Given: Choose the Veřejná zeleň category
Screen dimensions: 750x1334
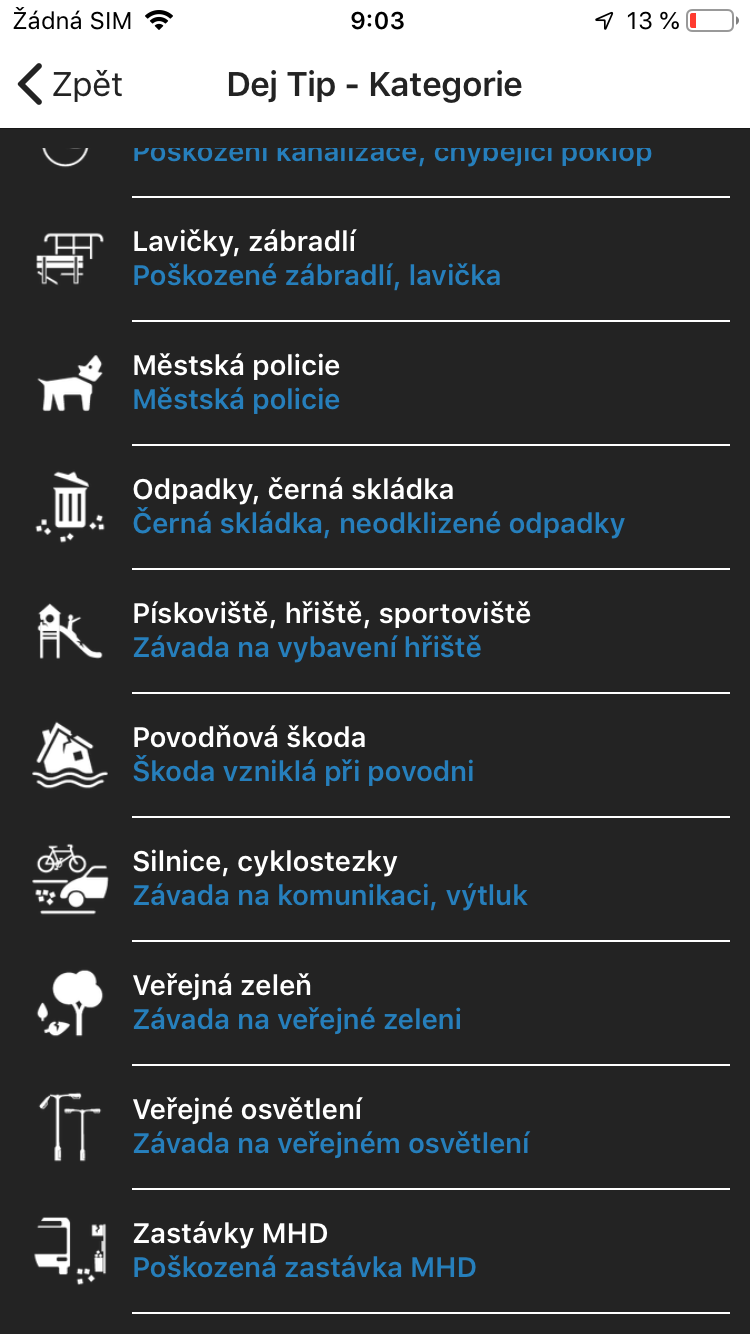Looking at the screenshot, I should tap(375, 1003).
